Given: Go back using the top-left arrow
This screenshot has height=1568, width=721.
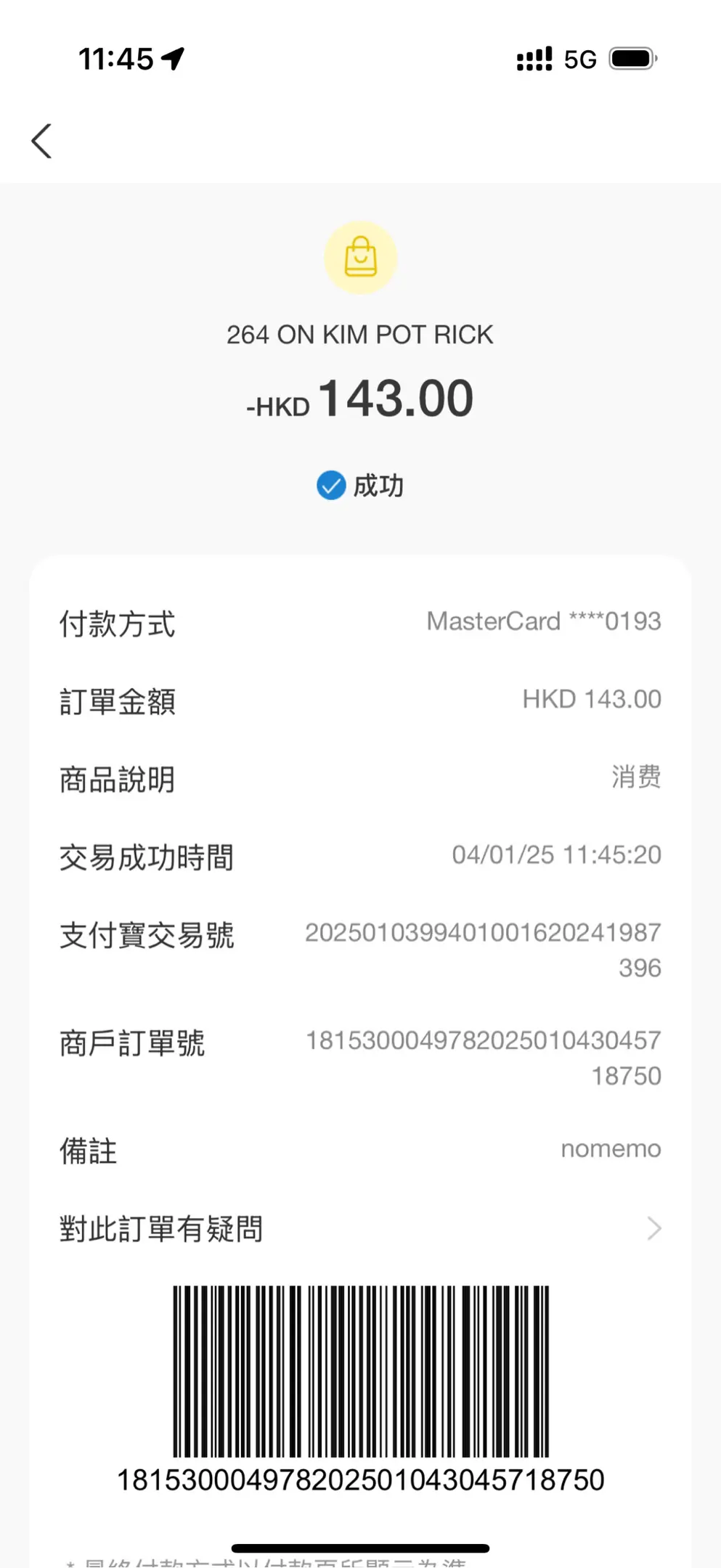Looking at the screenshot, I should (x=42, y=141).
